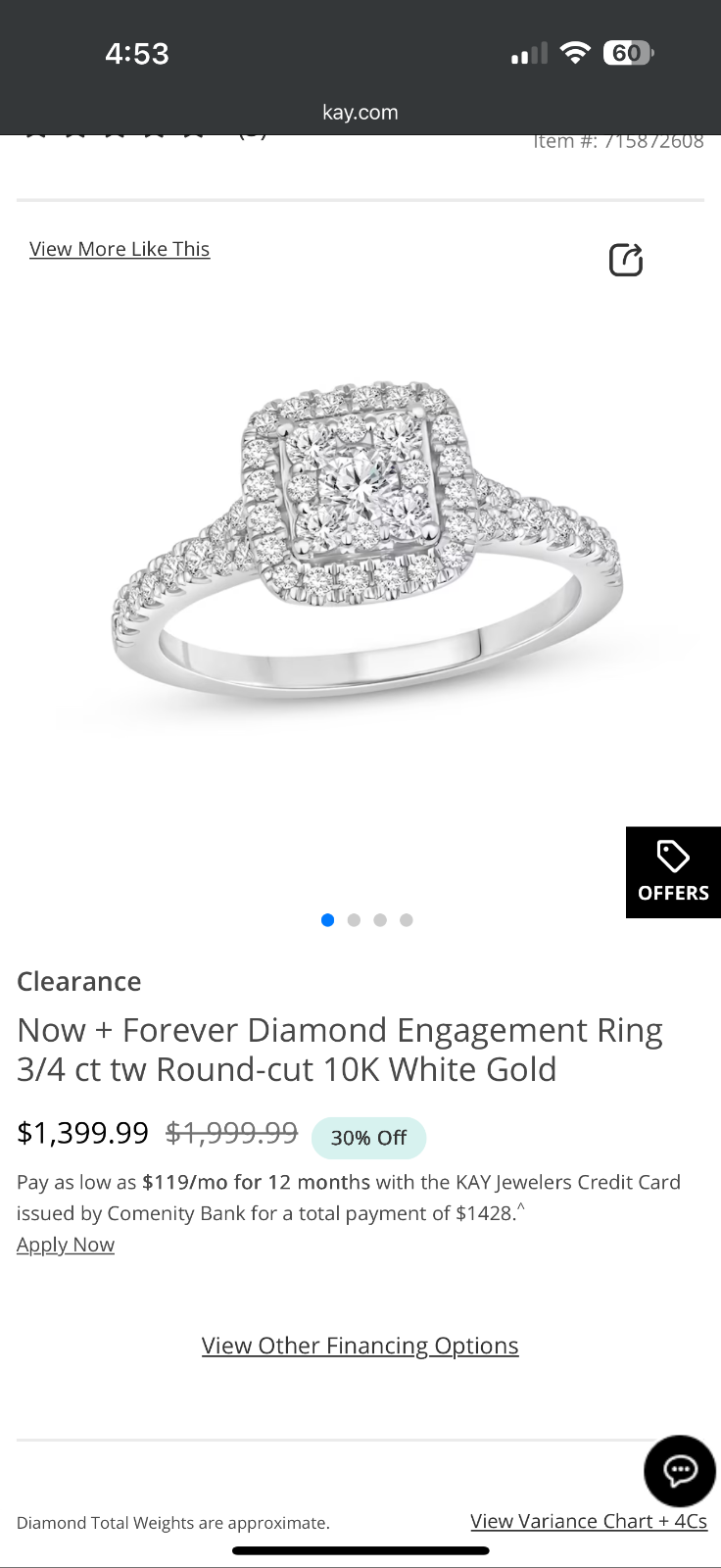721x1568 pixels.
Task: Enlarge the diamond ring product photo
Action: click(367, 539)
